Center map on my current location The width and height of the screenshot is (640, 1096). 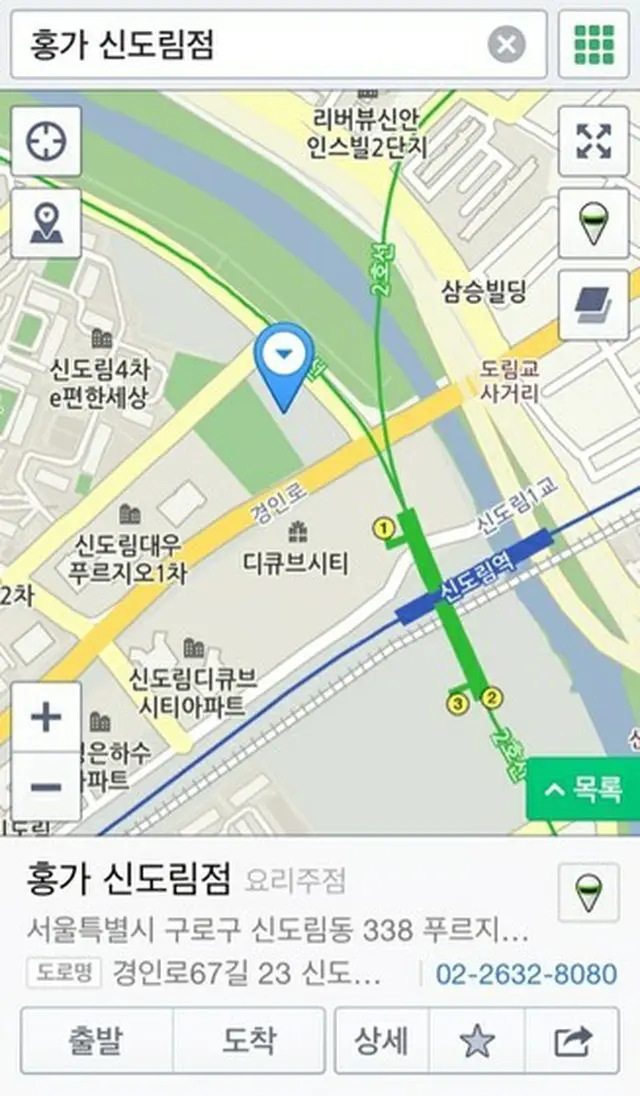pos(46,142)
